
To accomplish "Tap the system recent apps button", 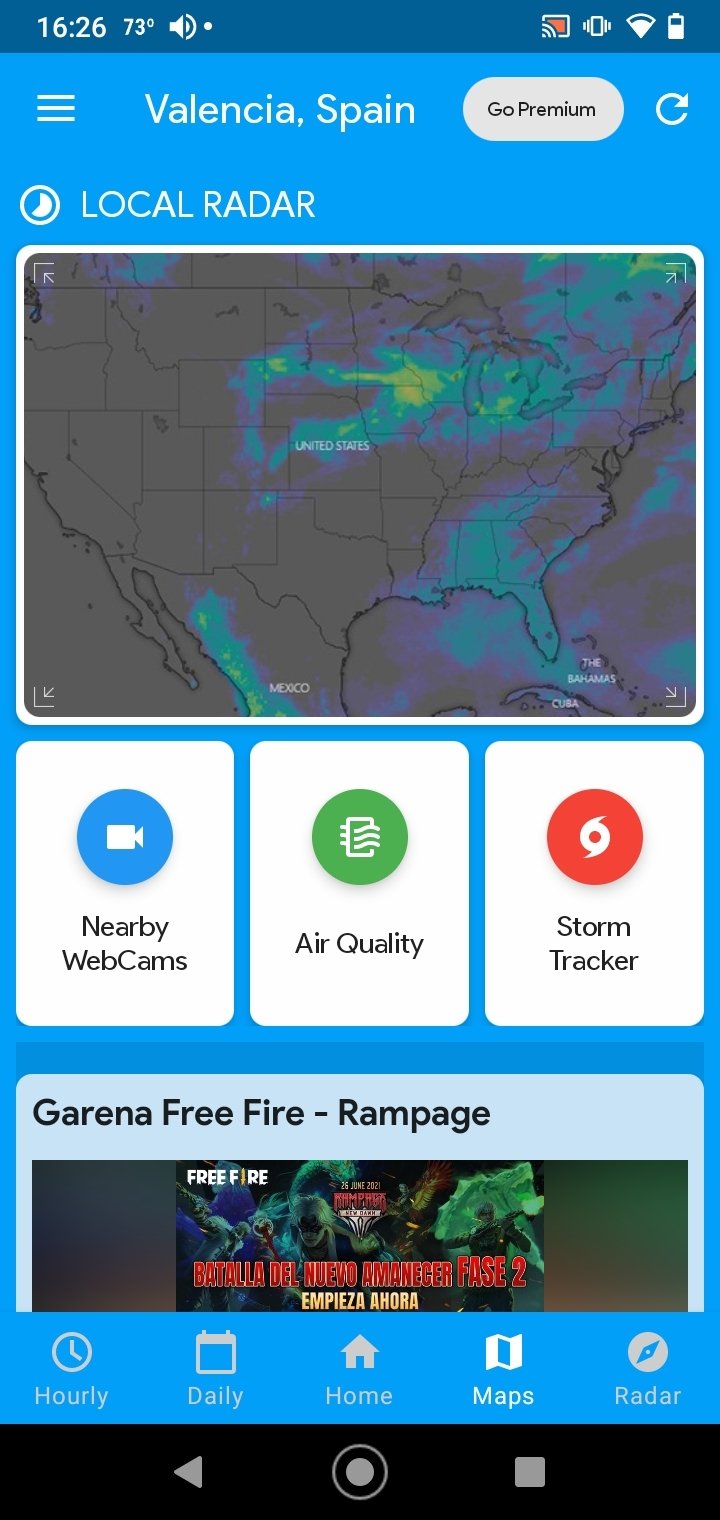I will click(x=530, y=1471).
